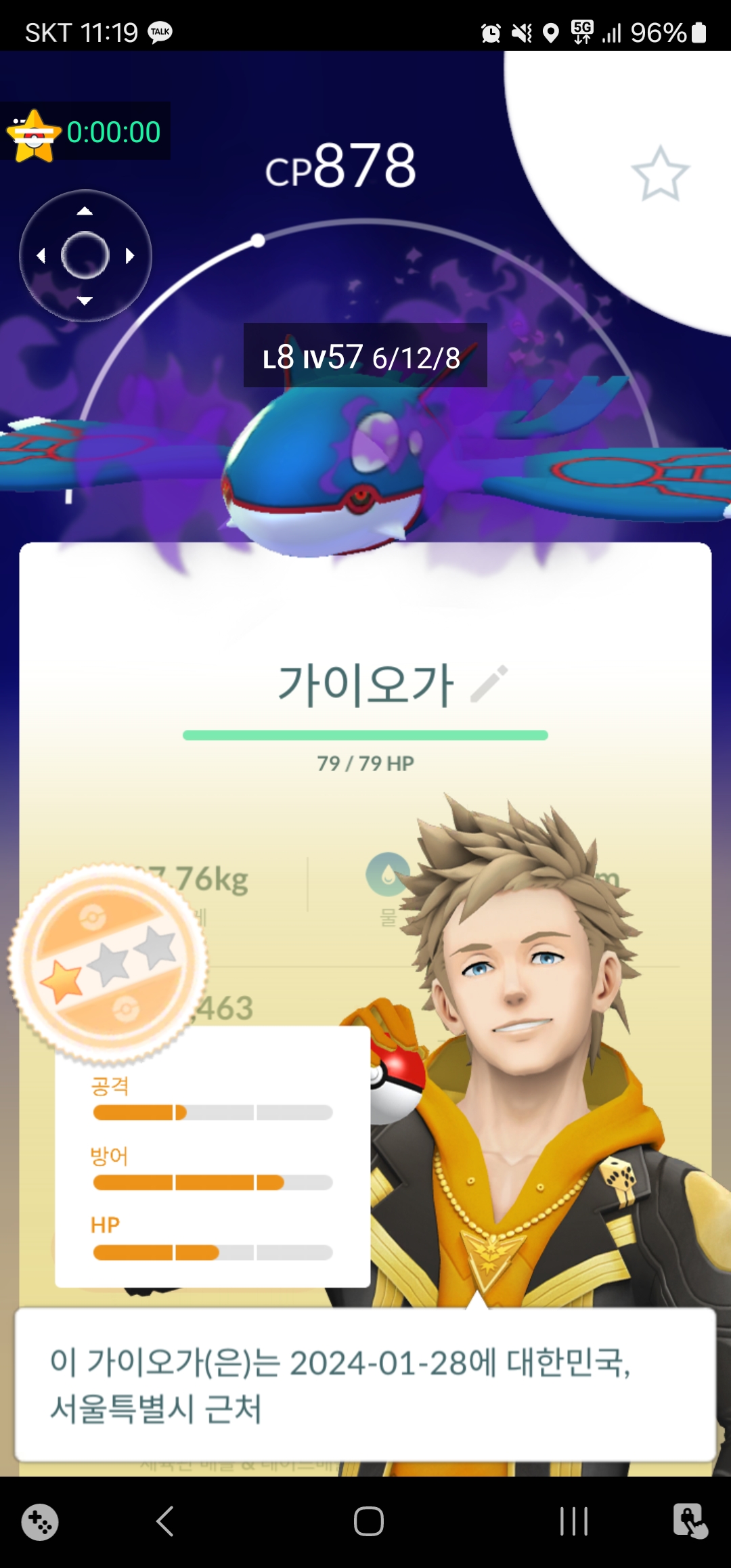This screenshot has width=731, height=1568.
Task: Tap the joystick left arrow
Action: coord(41,255)
